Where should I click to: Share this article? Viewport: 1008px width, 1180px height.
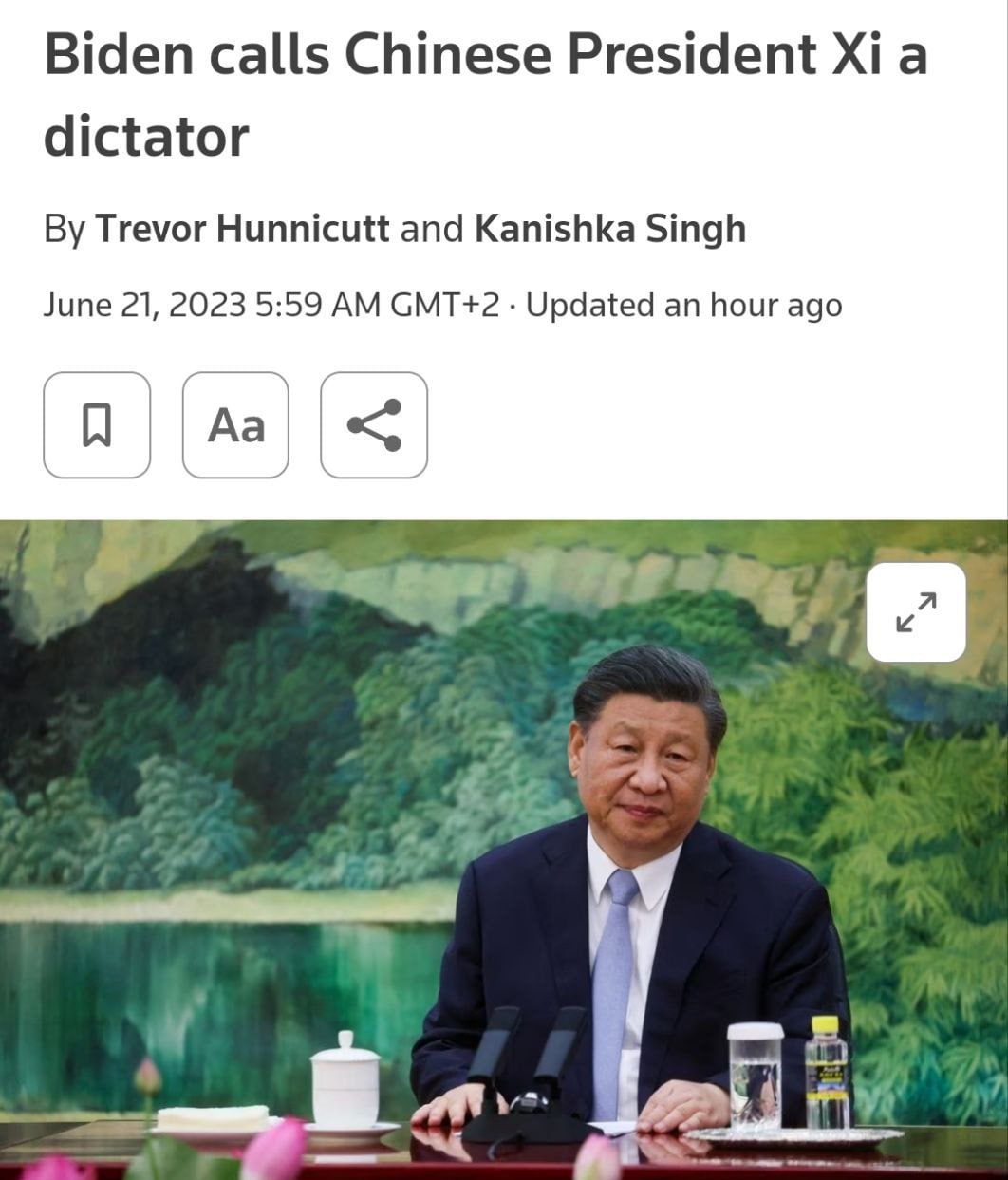[374, 424]
